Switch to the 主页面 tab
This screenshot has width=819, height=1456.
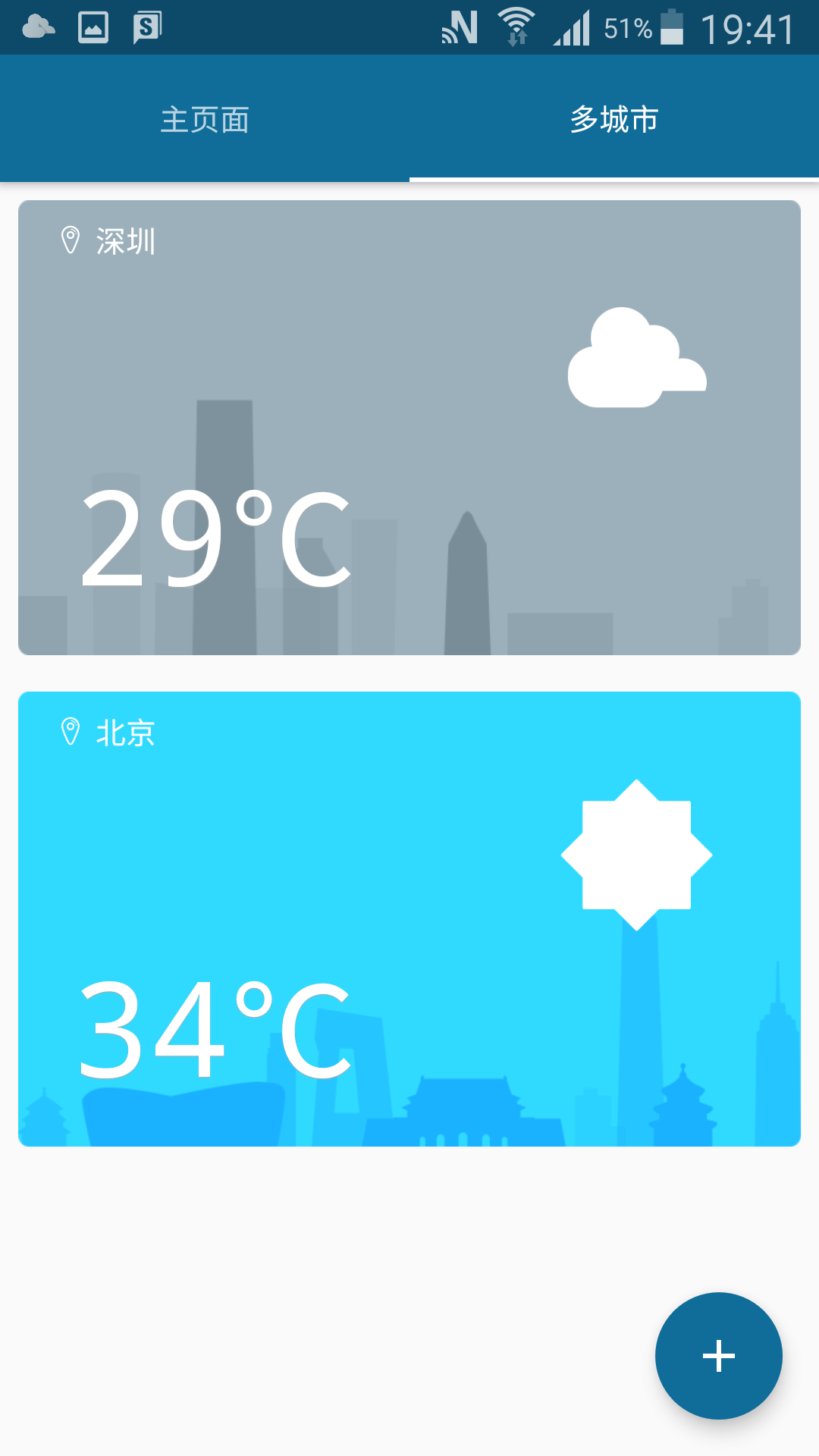click(x=205, y=120)
